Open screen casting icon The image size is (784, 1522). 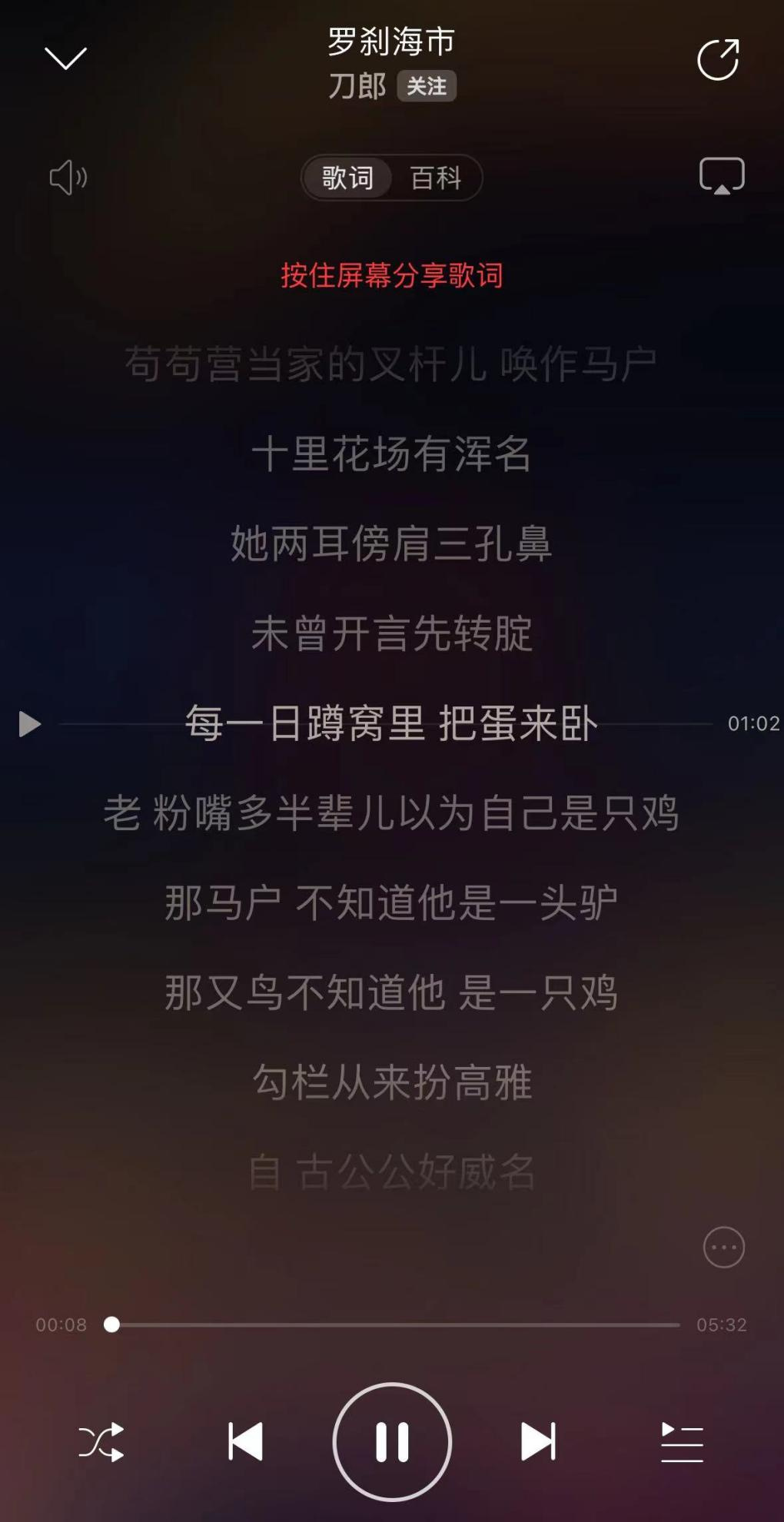tap(722, 176)
